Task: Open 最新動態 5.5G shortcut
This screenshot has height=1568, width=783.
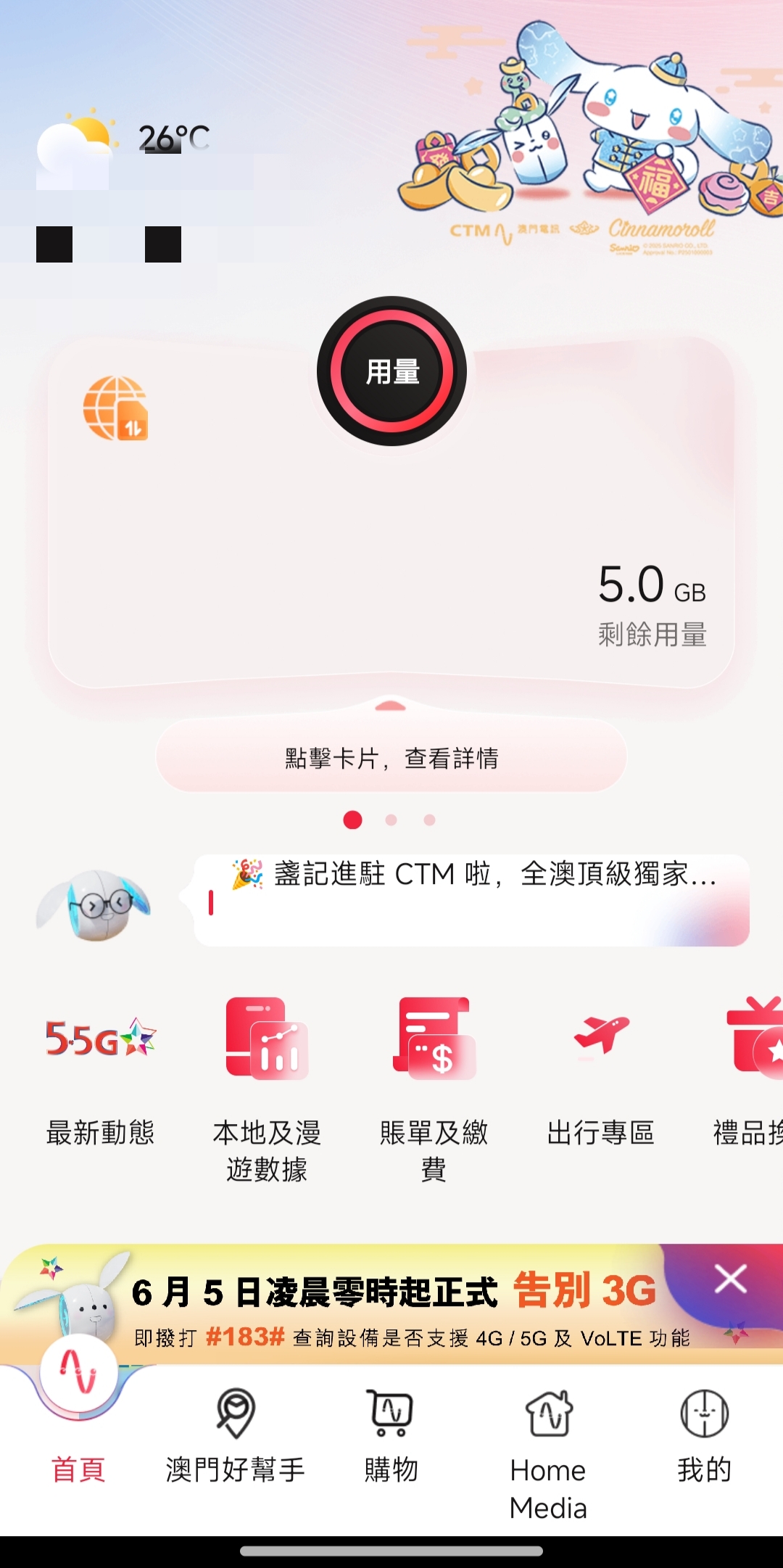Action: click(x=100, y=1073)
